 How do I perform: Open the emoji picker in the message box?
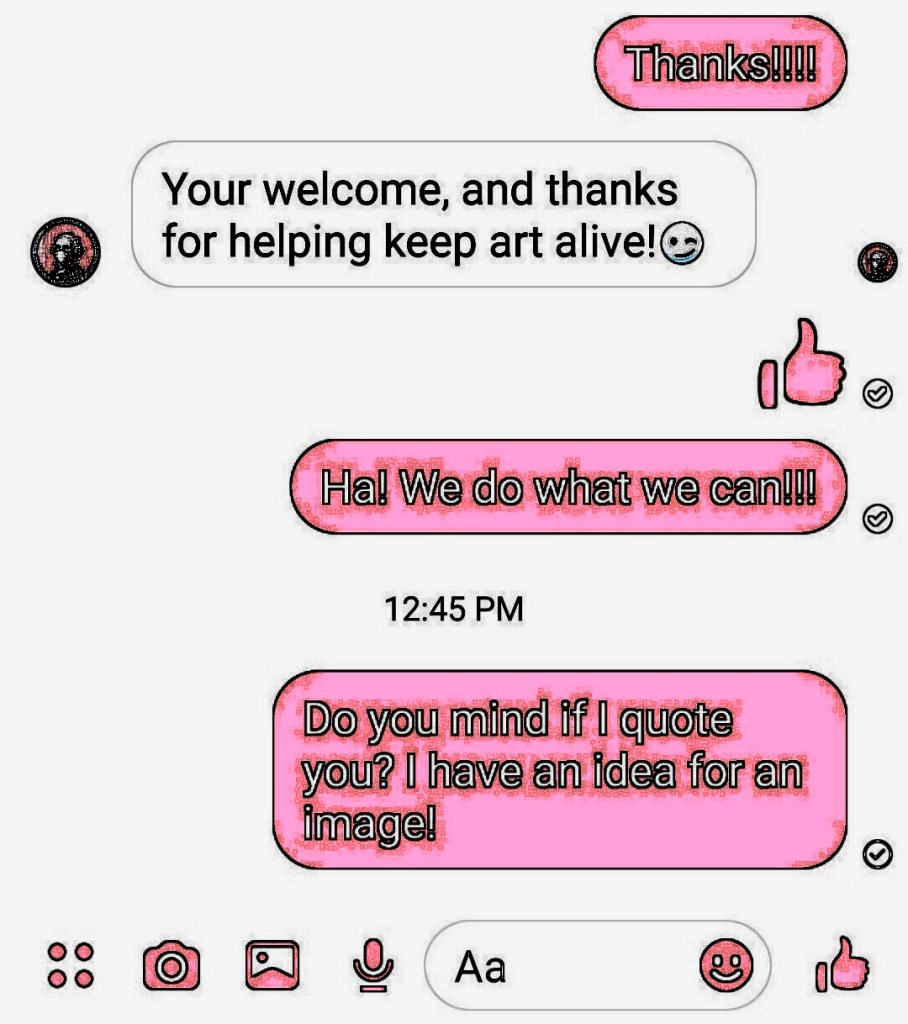click(725, 966)
